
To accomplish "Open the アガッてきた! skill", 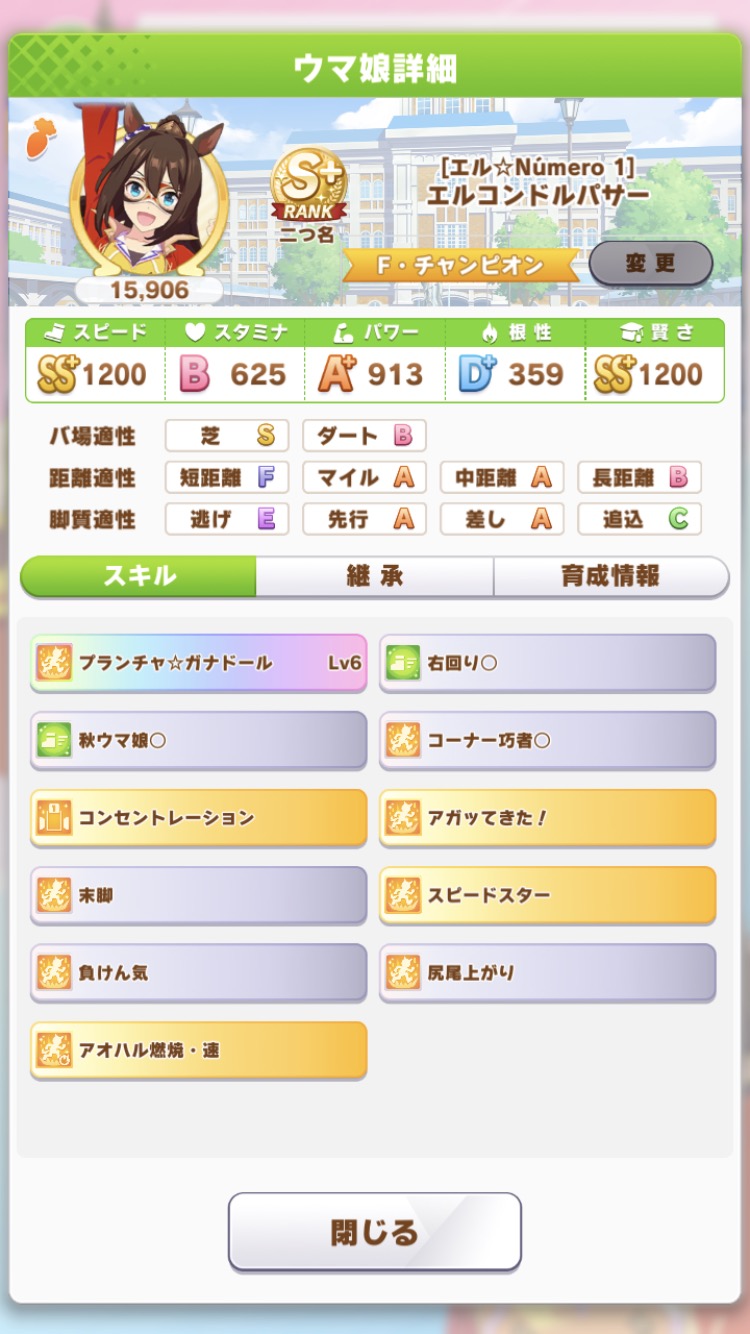I will 547,817.
